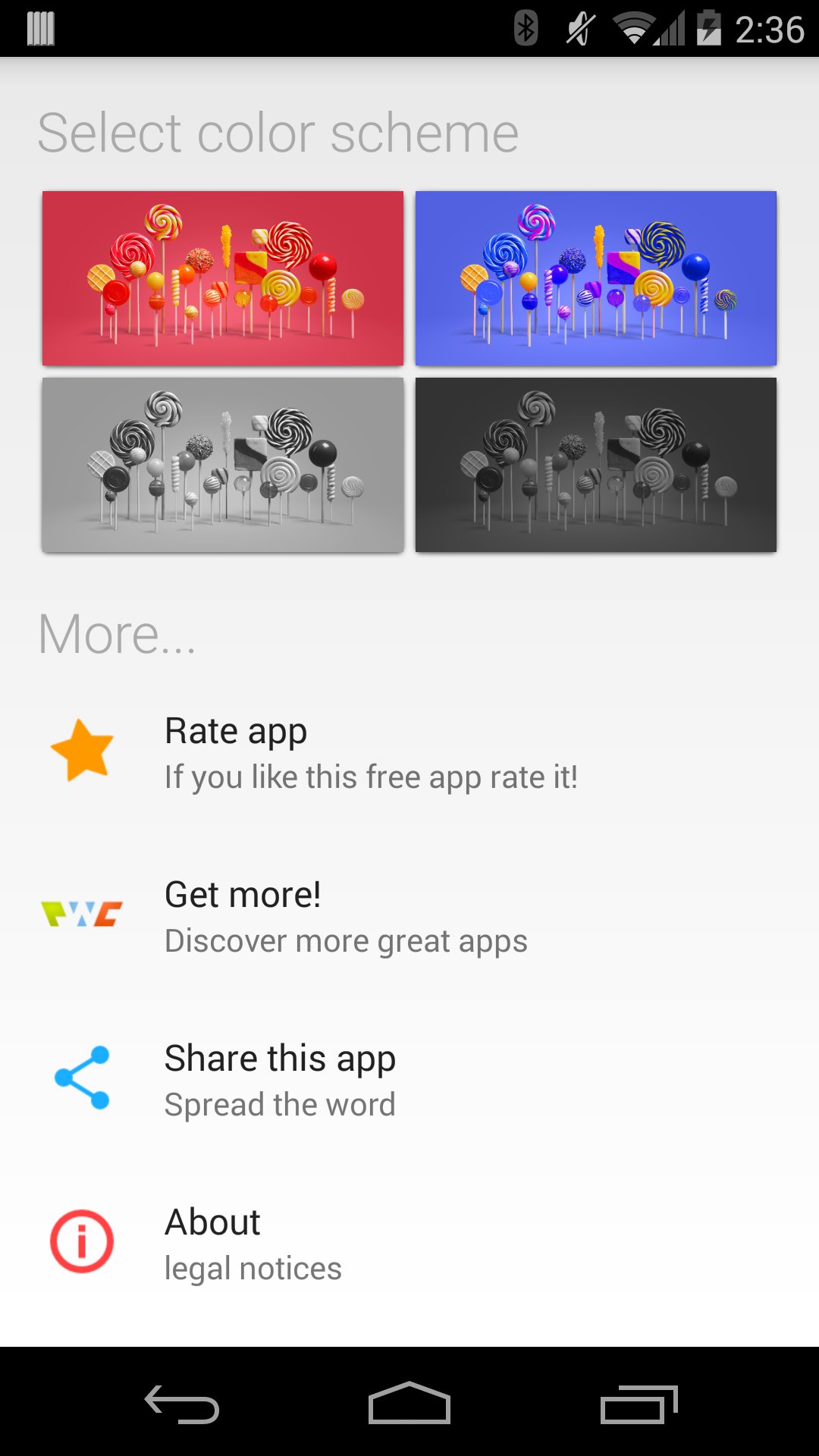Choose the blue lollipop color scheme

coord(595,278)
